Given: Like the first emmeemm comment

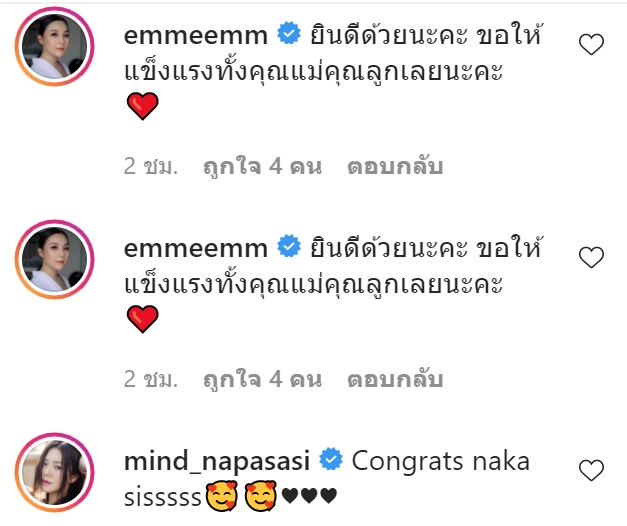Looking at the screenshot, I should tap(592, 44).
